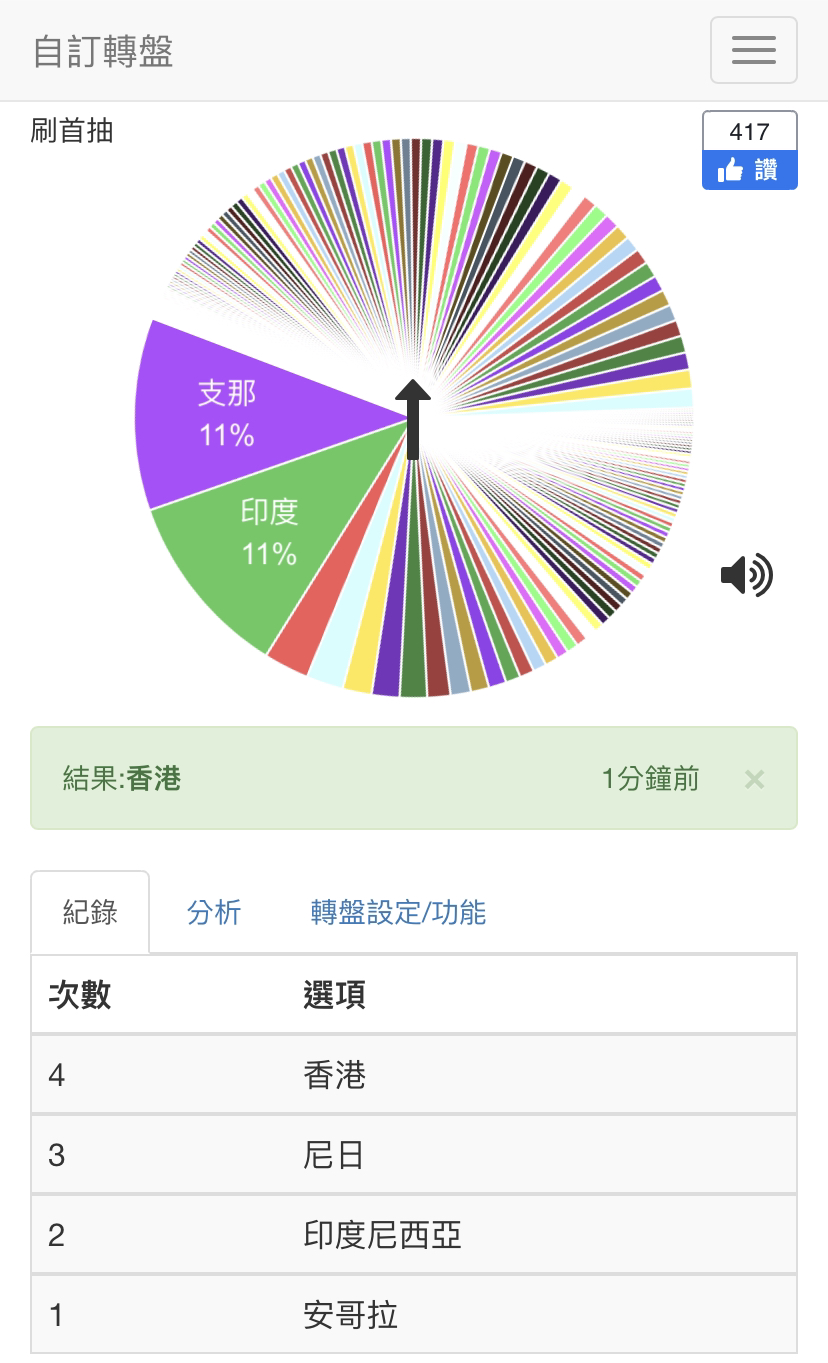Spin the wheel via center arrow
The image size is (828, 1363).
pyautogui.click(x=412, y=419)
